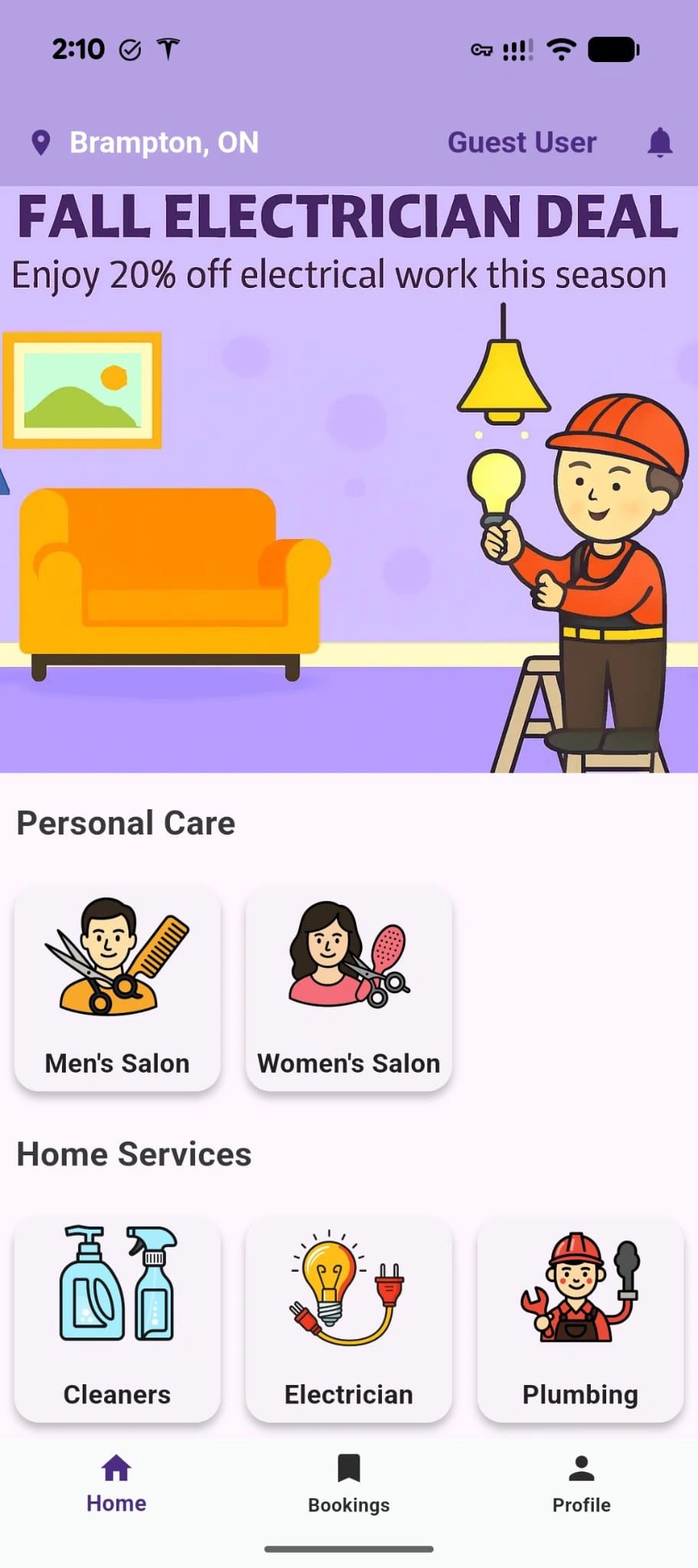Open the notifications bell
The height and width of the screenshot is (1568, 698).
(659, 142)
